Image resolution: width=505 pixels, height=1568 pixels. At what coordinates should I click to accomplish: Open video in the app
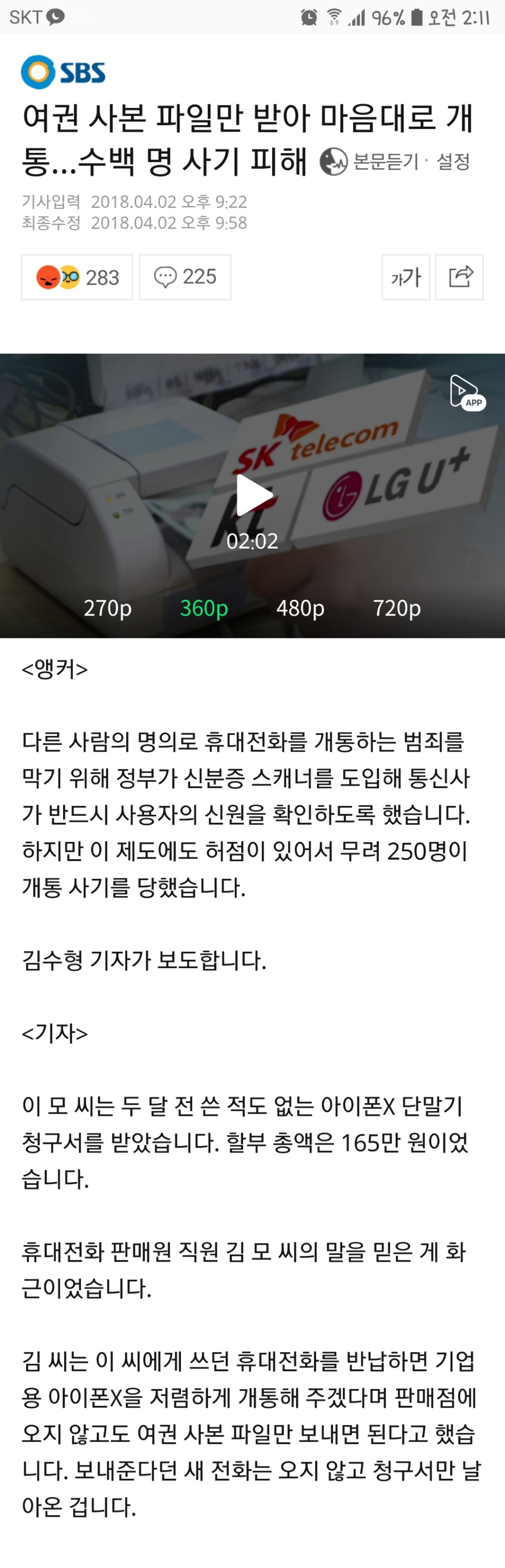pos(467,393)
